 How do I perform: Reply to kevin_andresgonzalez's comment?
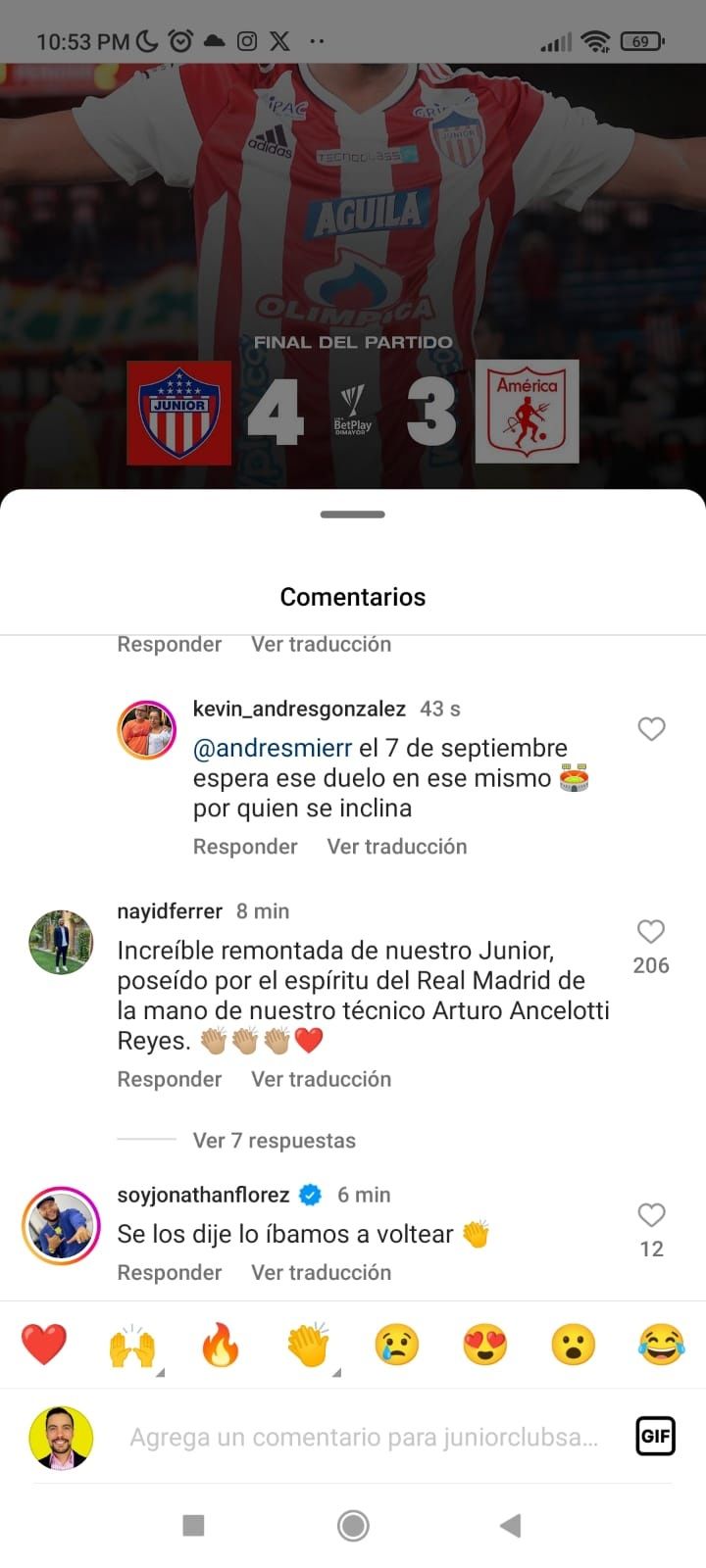245,847
